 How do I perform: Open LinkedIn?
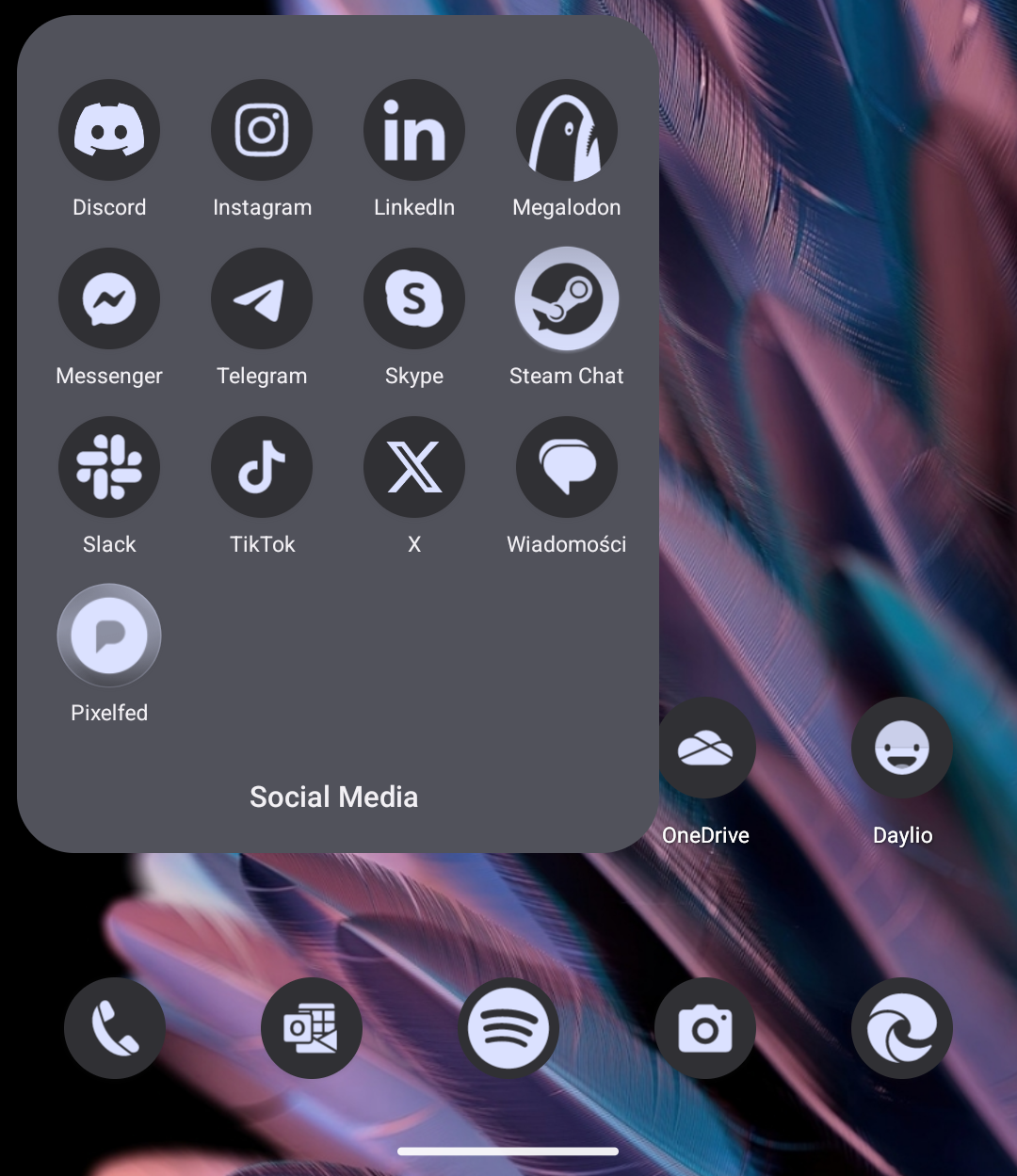point(414,130)
